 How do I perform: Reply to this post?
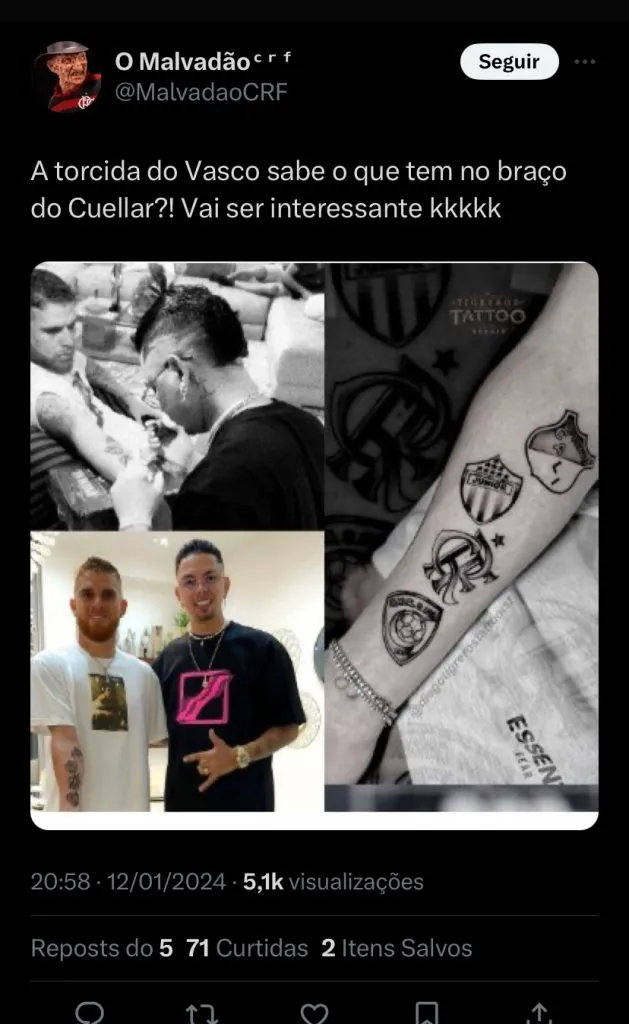[89, 1012]
